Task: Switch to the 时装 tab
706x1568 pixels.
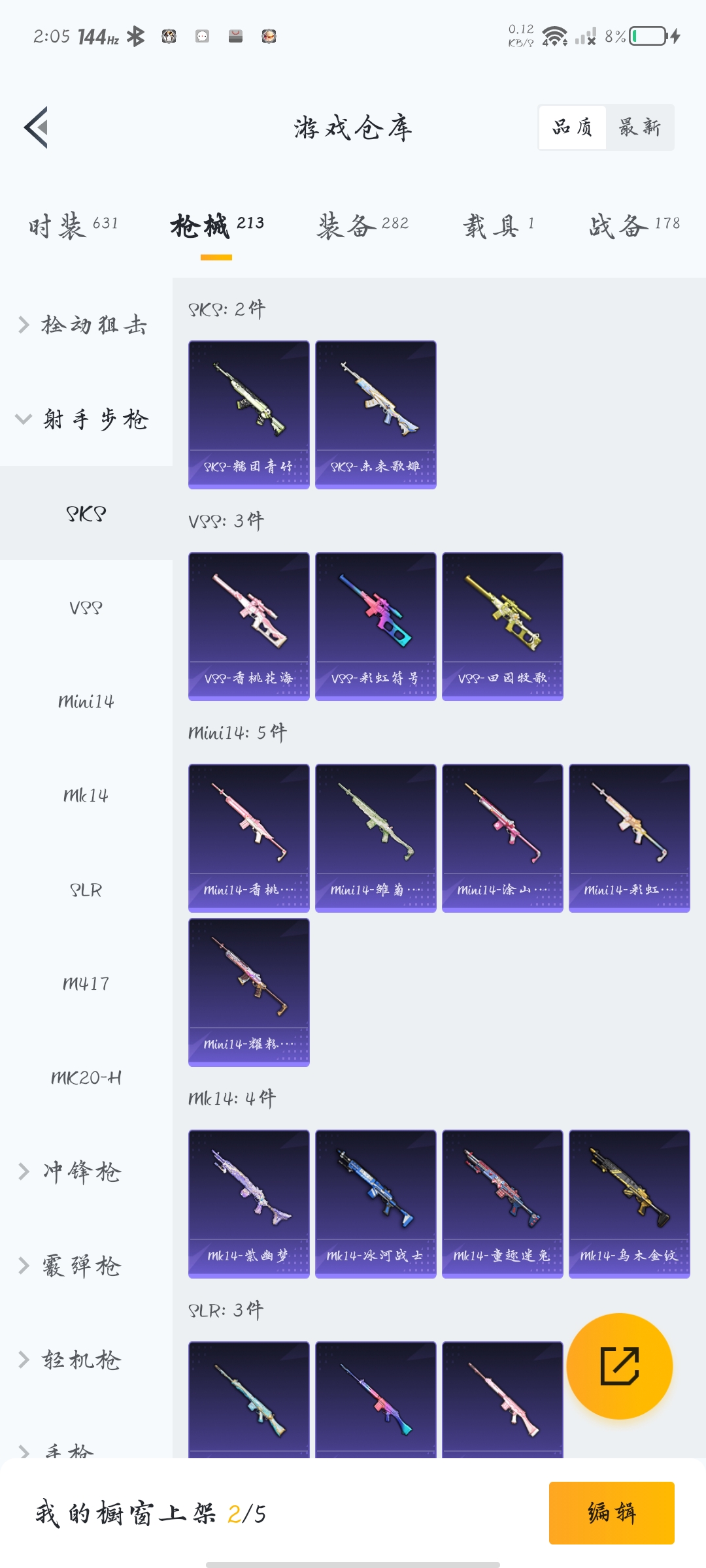Action: [73, 225]
